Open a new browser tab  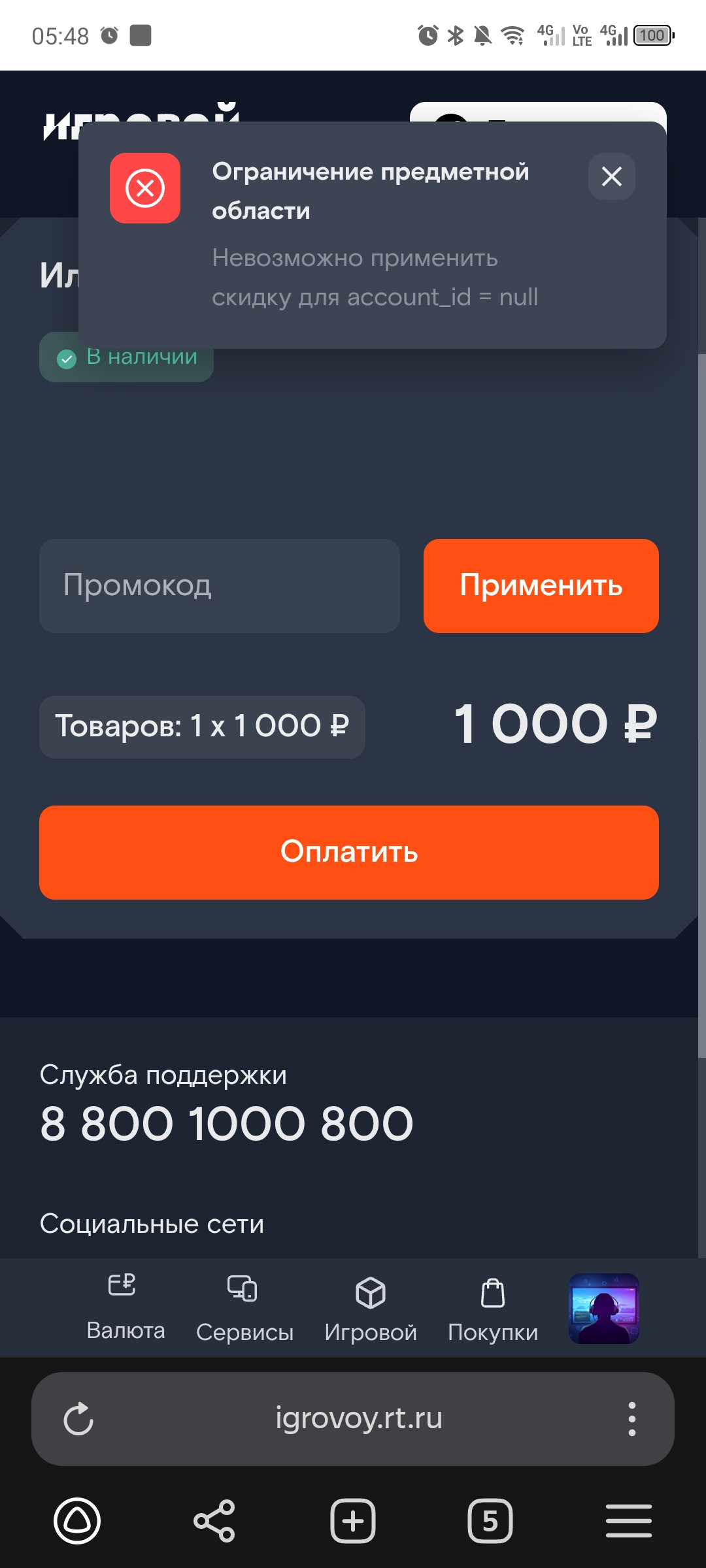[x=353, y=1521]
